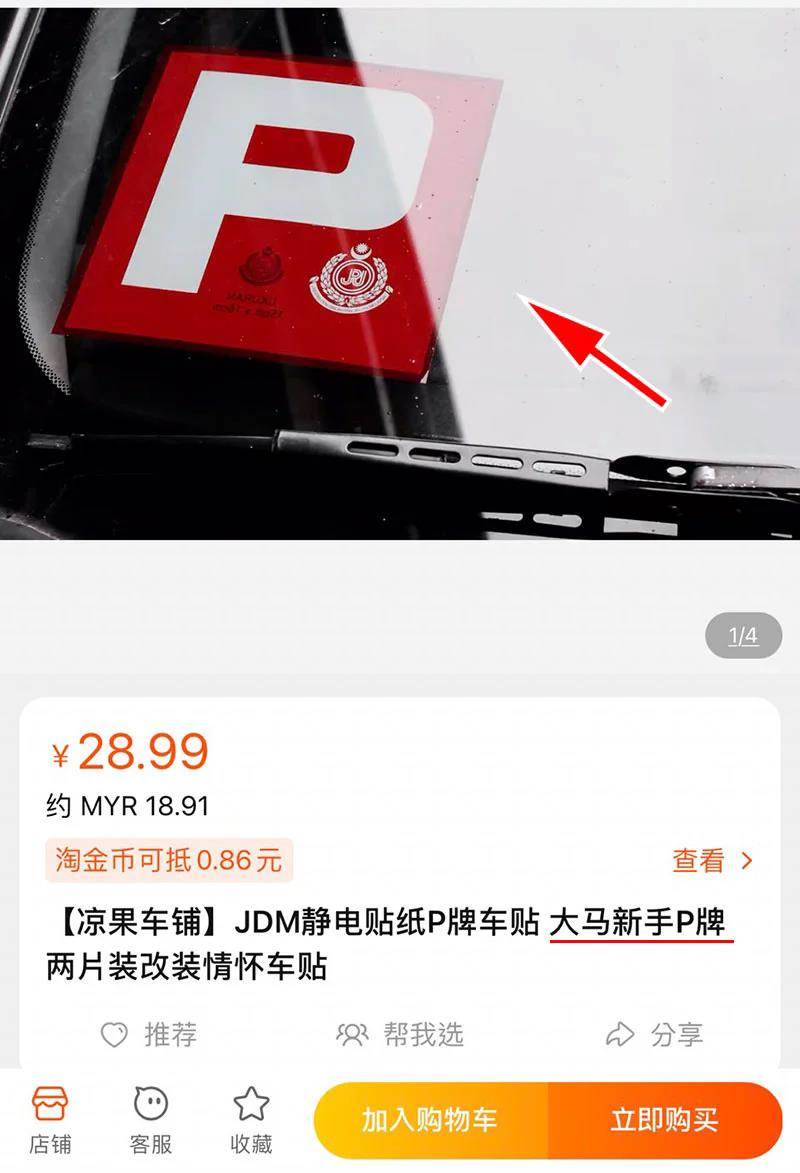
Task: Tap 推荐 to recommend this product
Action: [149, 1035]
